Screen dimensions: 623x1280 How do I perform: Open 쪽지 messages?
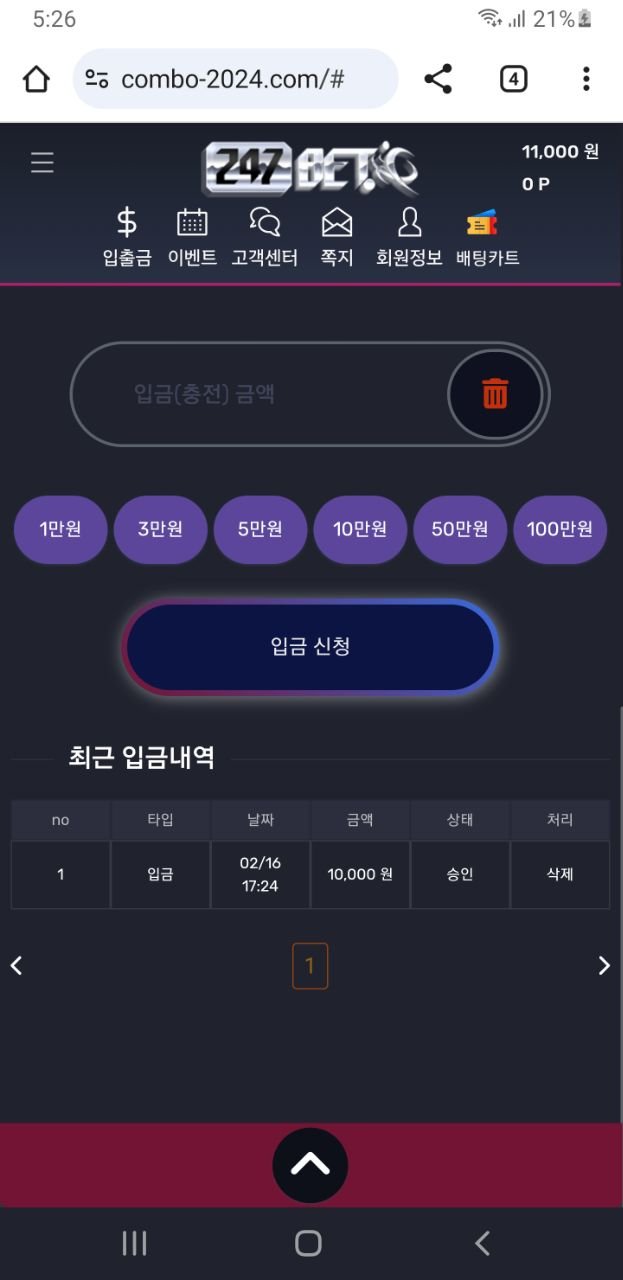(x=337, y=237)
